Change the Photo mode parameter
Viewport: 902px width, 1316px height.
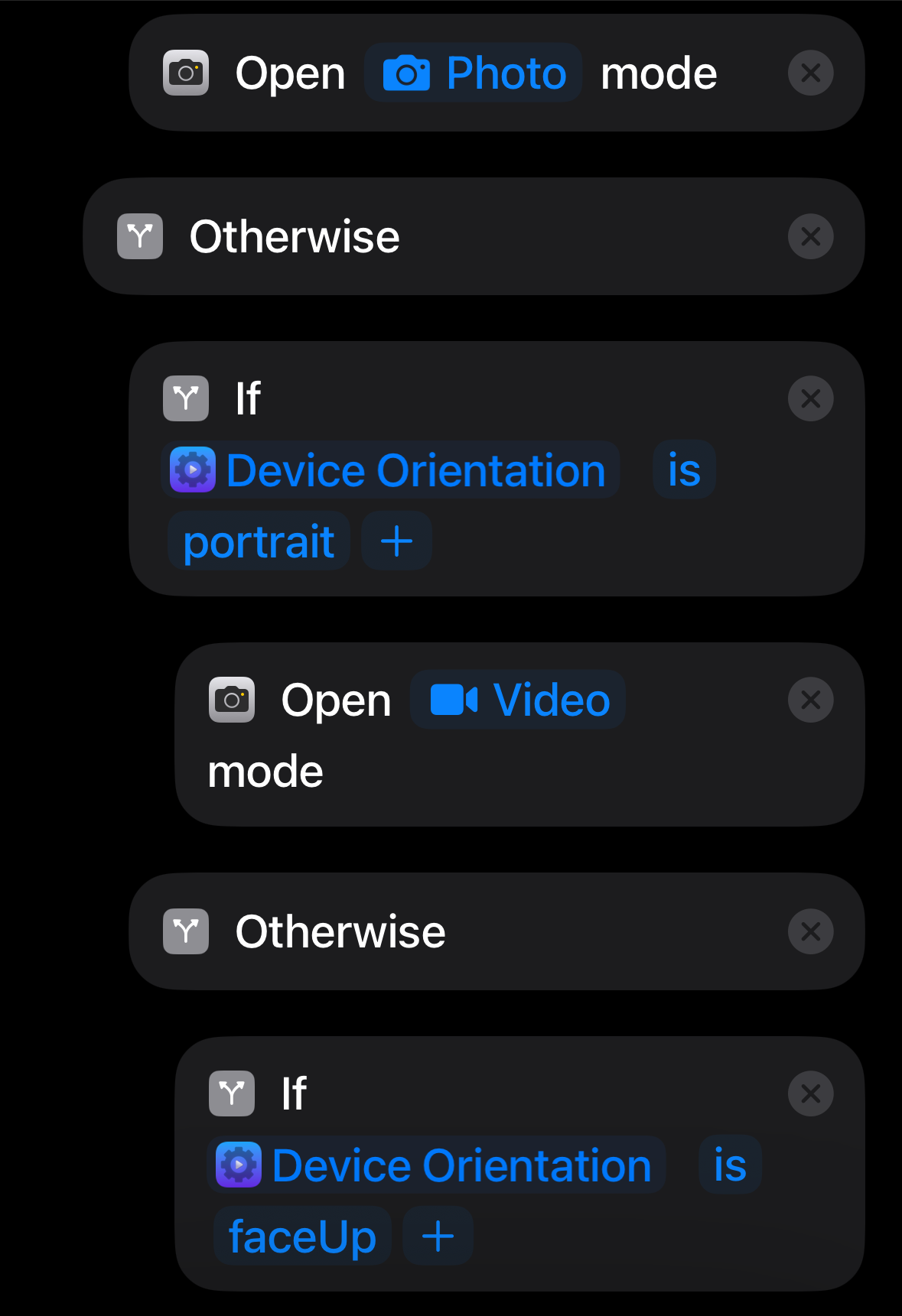click(474, 73)
